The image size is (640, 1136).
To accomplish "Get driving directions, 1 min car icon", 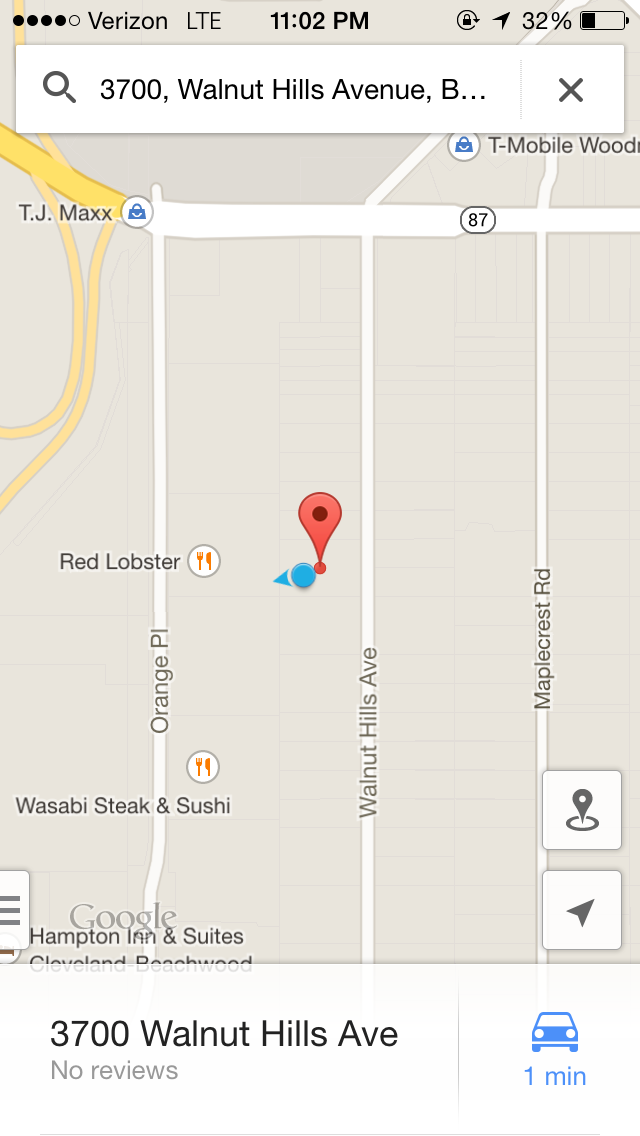I will pyautogui.click(x=554, y=1048).
